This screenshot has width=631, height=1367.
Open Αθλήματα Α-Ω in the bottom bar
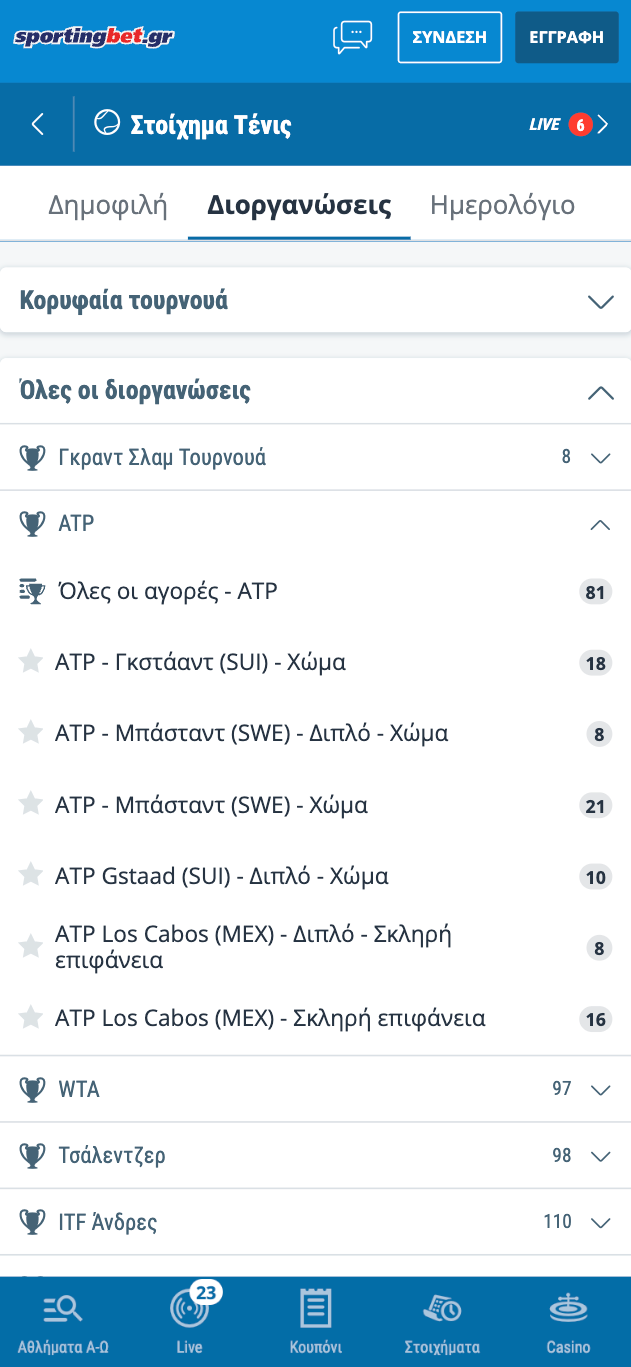63,1322
